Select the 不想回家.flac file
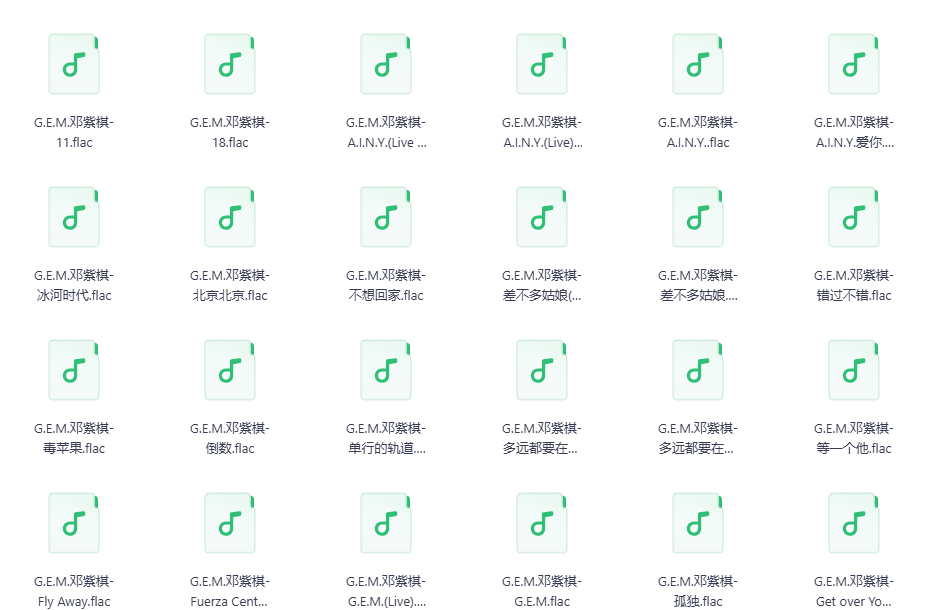This screenshot has height=610, width=929. click(386, 217)
